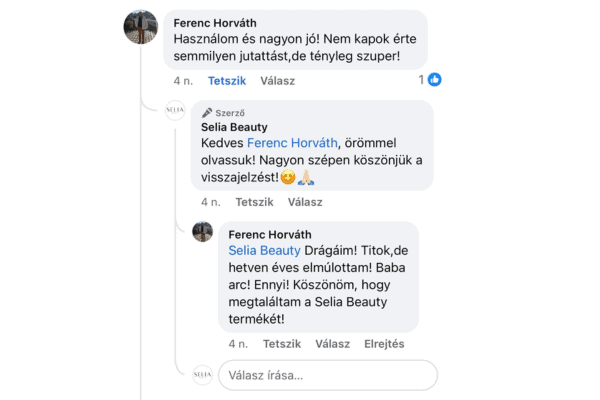600x400 pixels.
Task: Focus the 'Válasz írása...' reply field
Action: point(330,376)
